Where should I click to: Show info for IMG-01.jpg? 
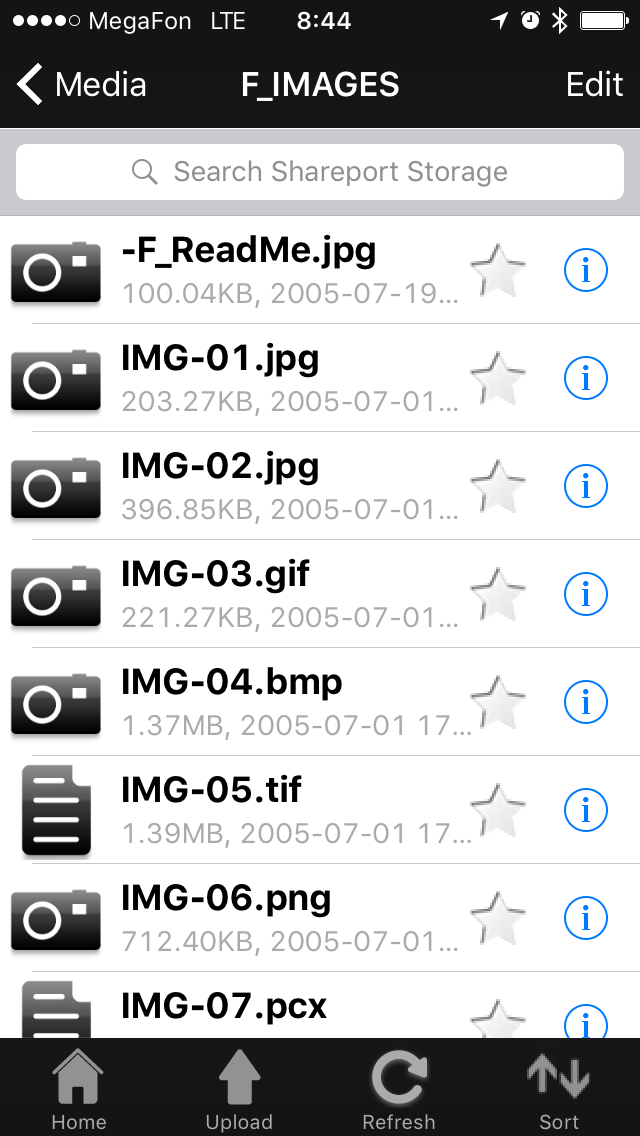point(586,378)
